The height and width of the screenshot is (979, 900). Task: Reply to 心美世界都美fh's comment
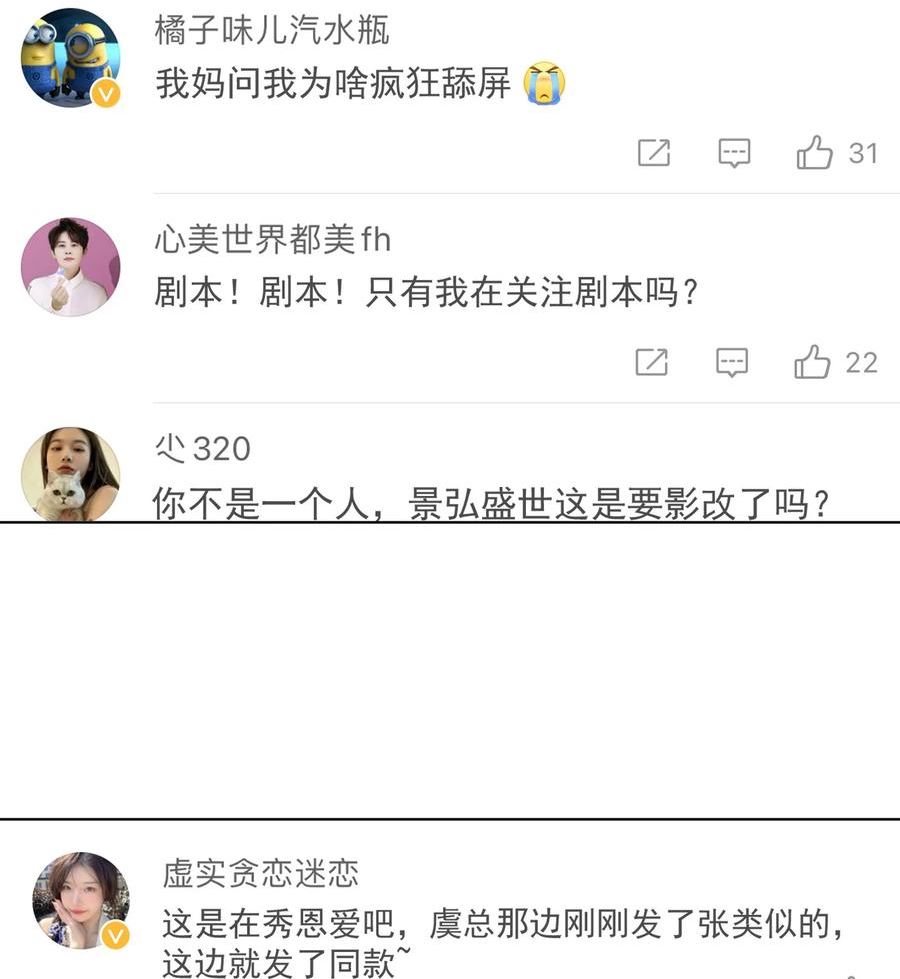[x=732, y=362]
